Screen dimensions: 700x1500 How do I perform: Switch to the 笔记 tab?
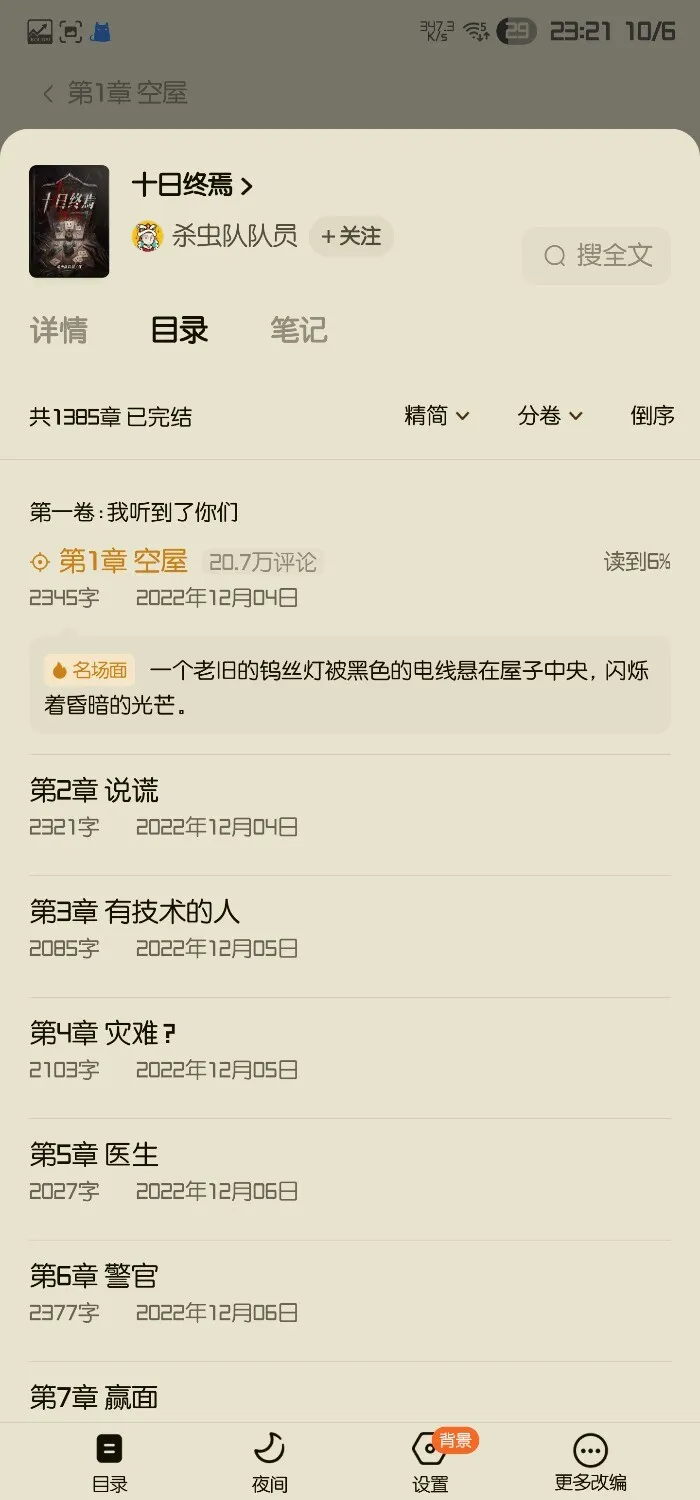pyautogui.click(x=298, y=330)
